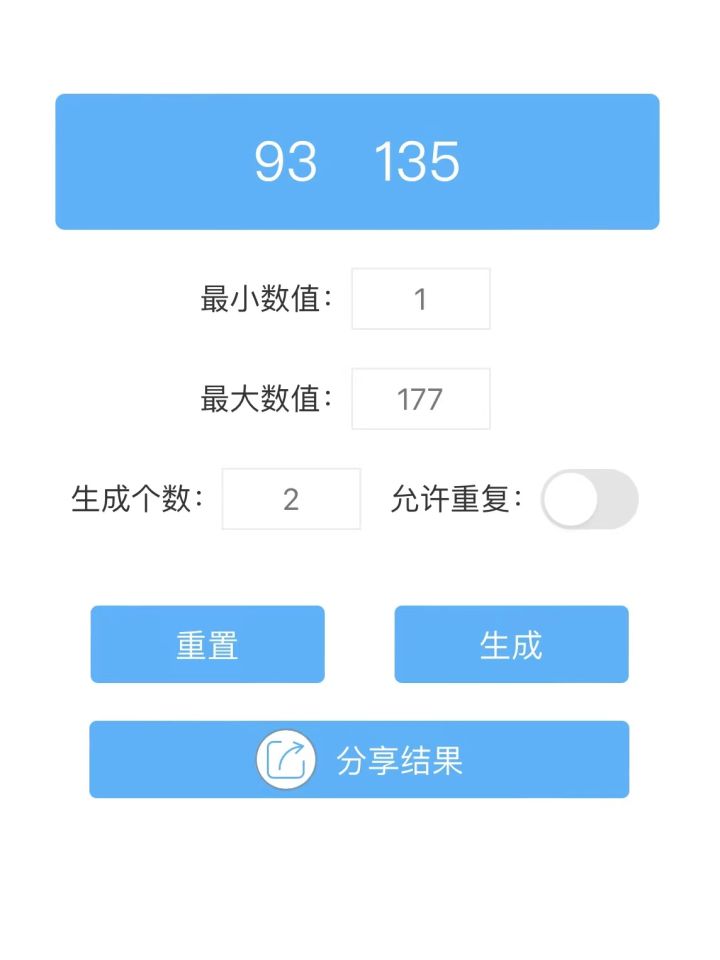The image size is (720, 960).
Task: Tap the circular share icon button
Action: click(x=285, y=760)
